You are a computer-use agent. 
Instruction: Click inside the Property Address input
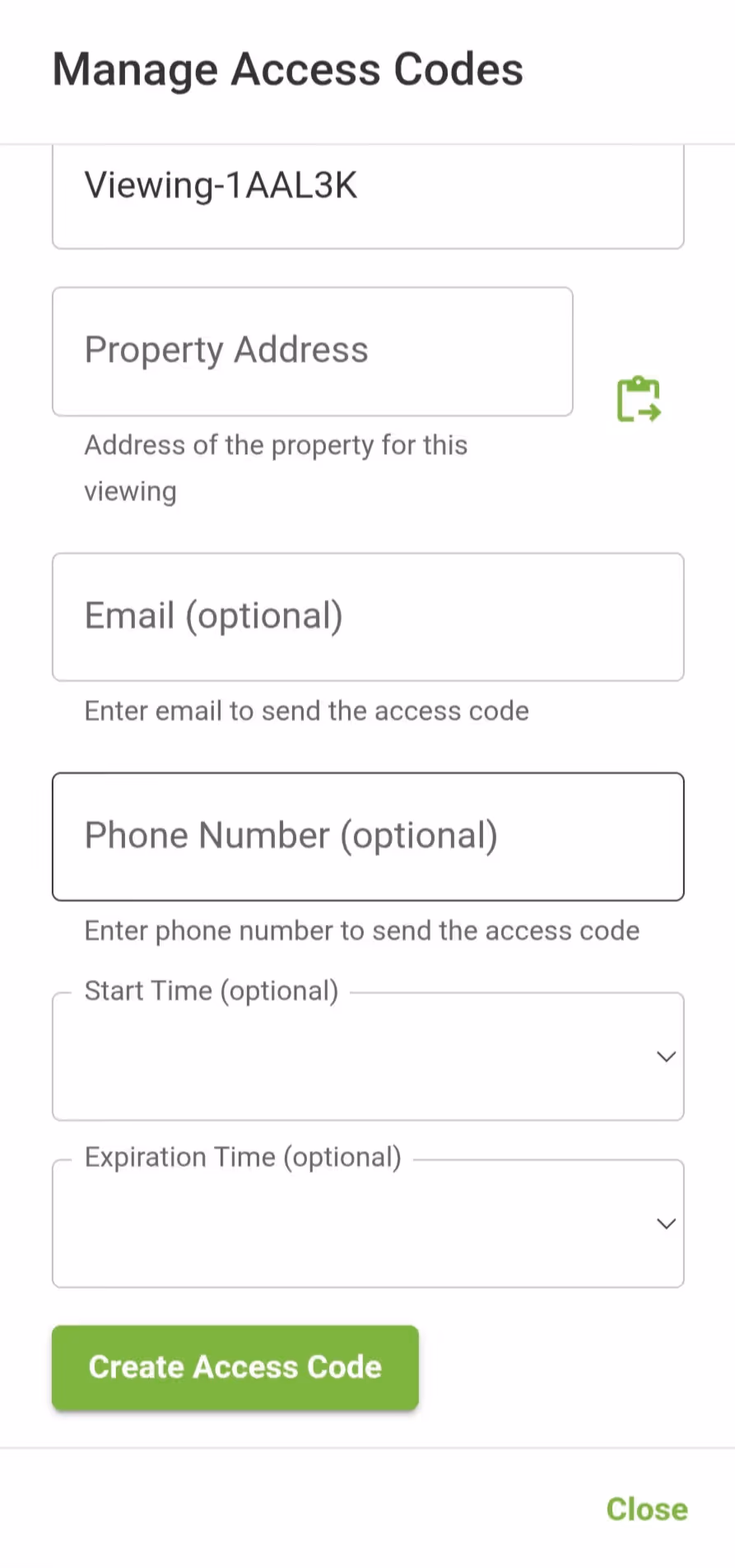click(312, 351)
